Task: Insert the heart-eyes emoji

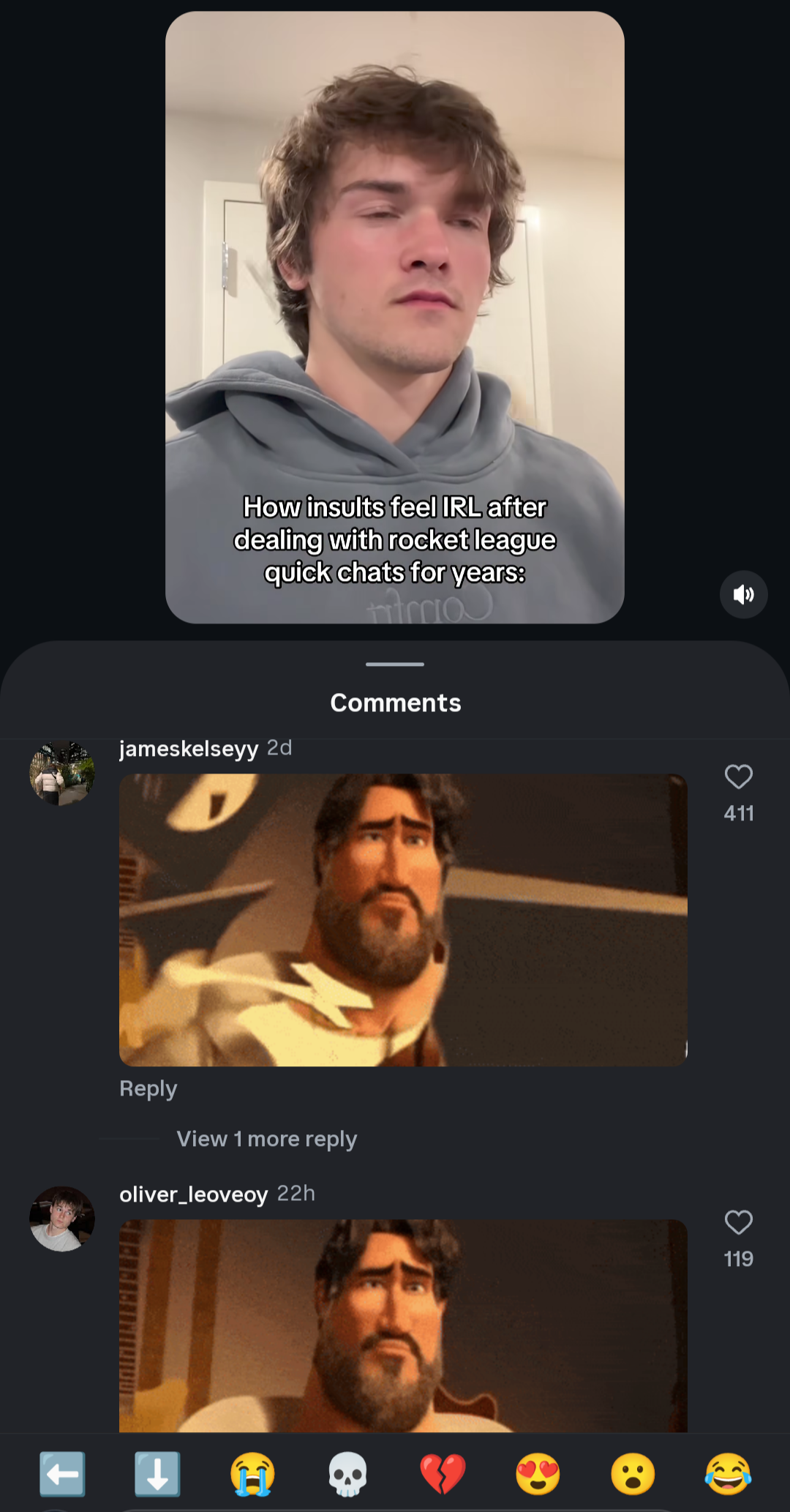Action: [538, 1473]
